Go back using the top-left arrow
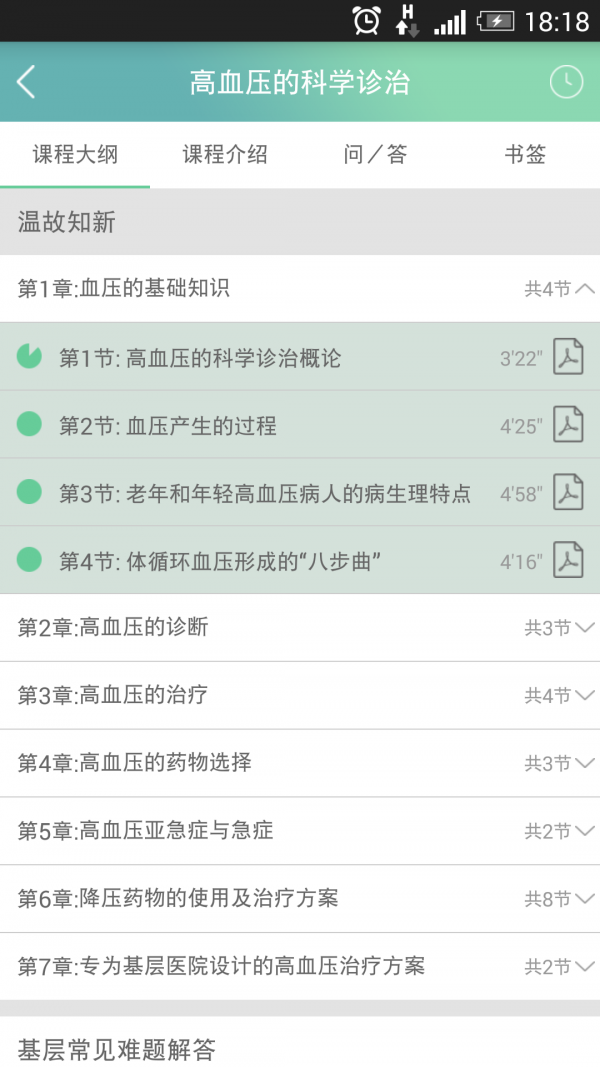The height and width of the screenshot is (1067, 600). (27, 82)
